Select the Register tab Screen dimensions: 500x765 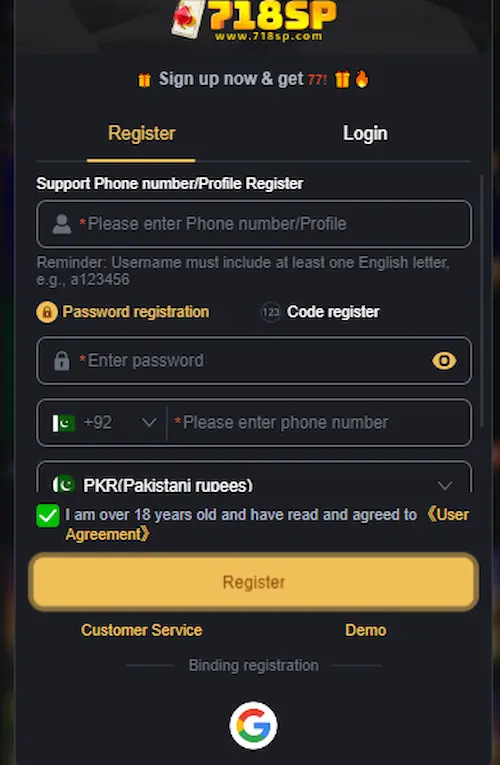[141, 133]
